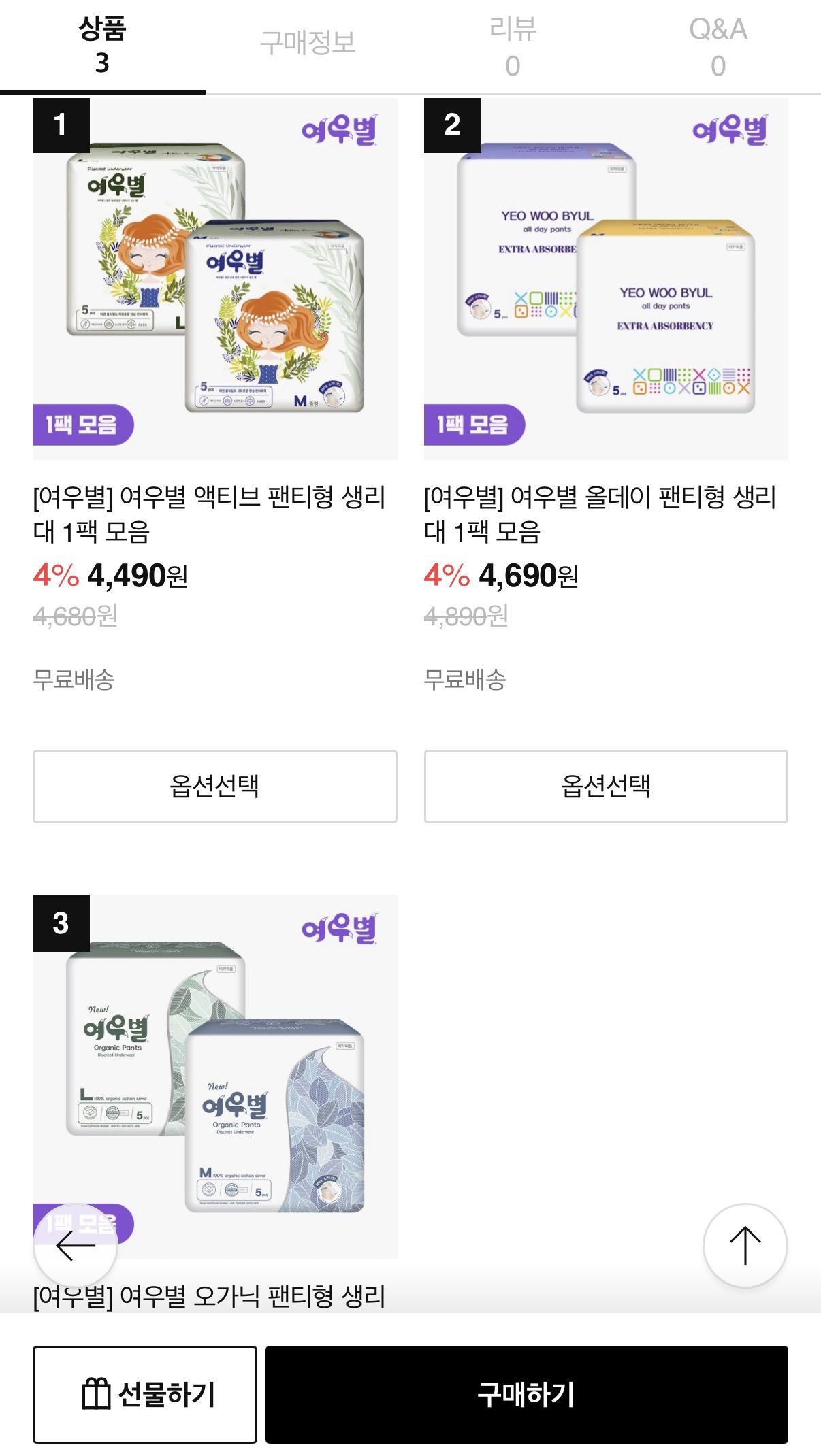Viewport: 821px width, 1456px height.
Task: Open 옵션선택 for 여우별 액티브 팬티형 생리대
Action: pos(216,784)
